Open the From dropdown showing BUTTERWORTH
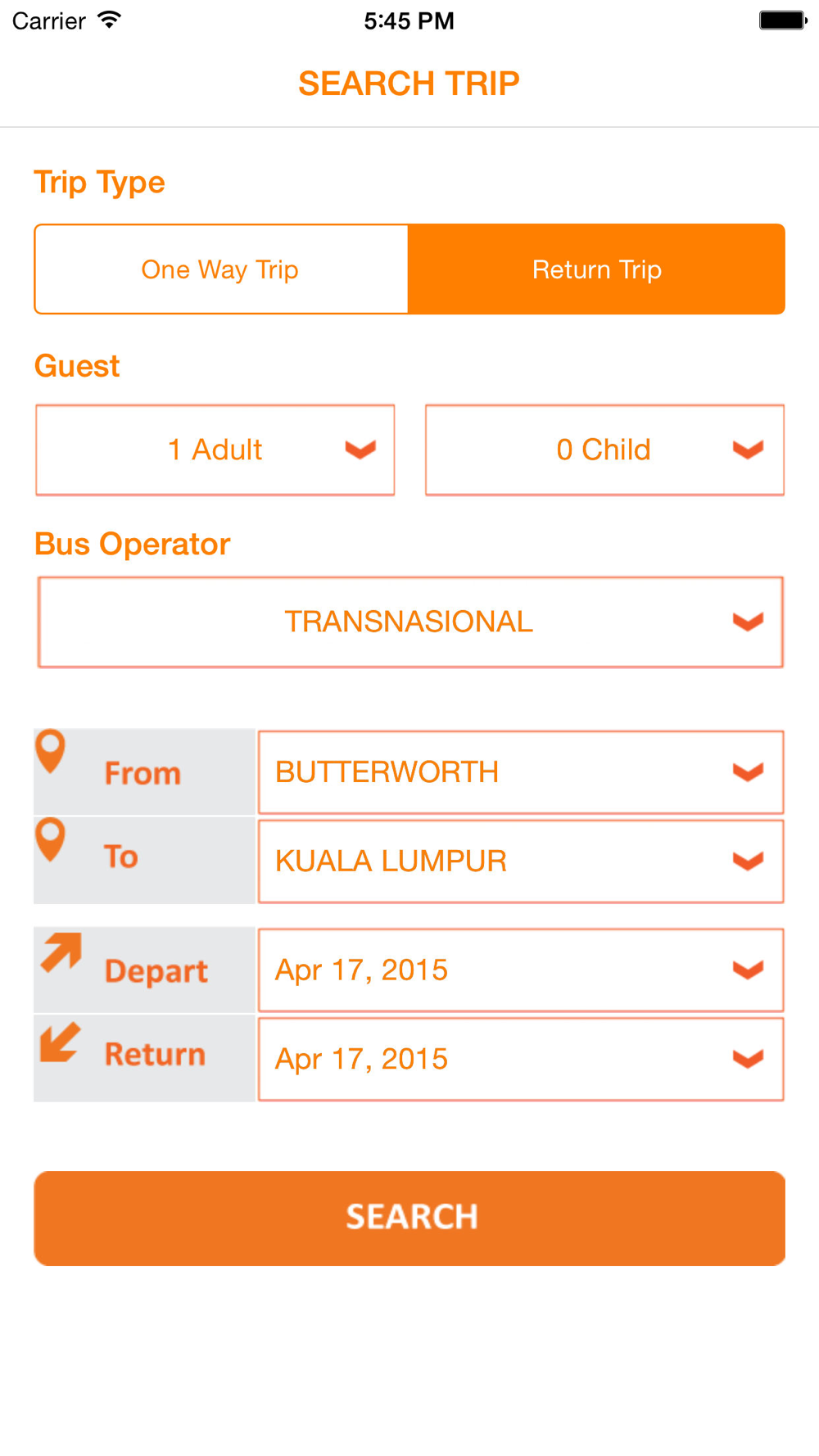 pyautogui.click(x=521, y=772)
